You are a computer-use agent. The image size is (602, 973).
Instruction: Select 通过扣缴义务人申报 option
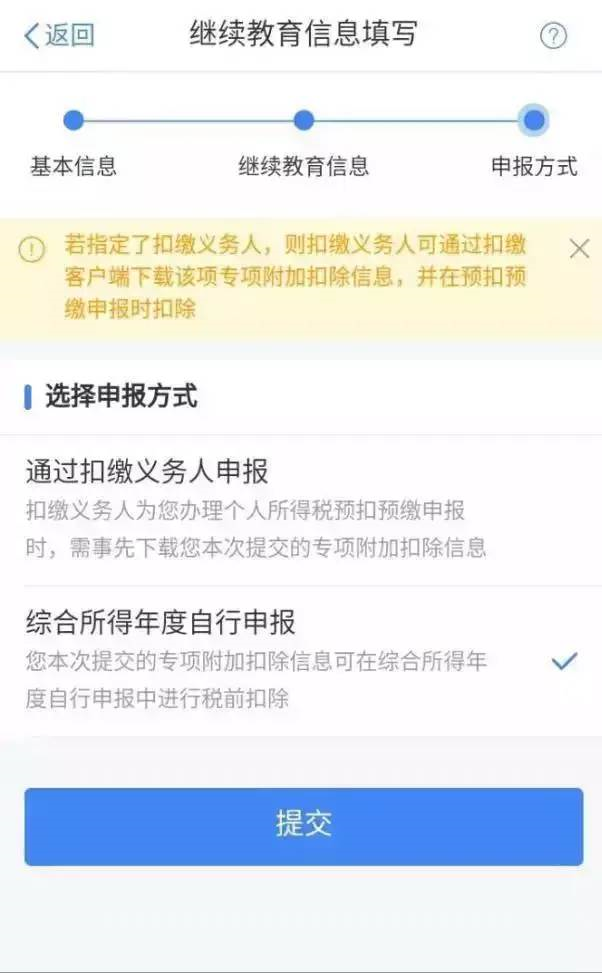[300, 509]
